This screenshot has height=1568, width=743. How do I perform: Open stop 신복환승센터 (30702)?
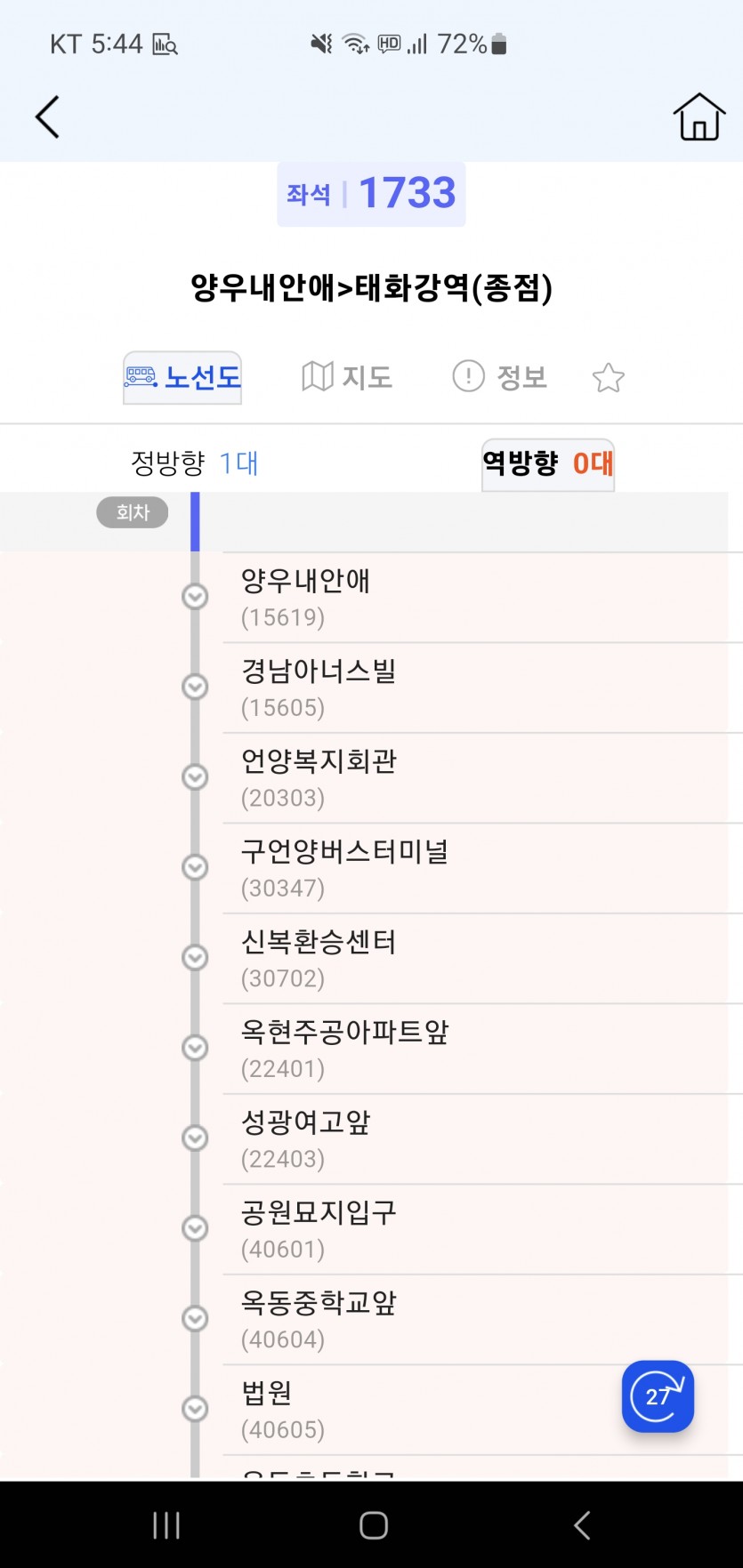coord(482,959)
